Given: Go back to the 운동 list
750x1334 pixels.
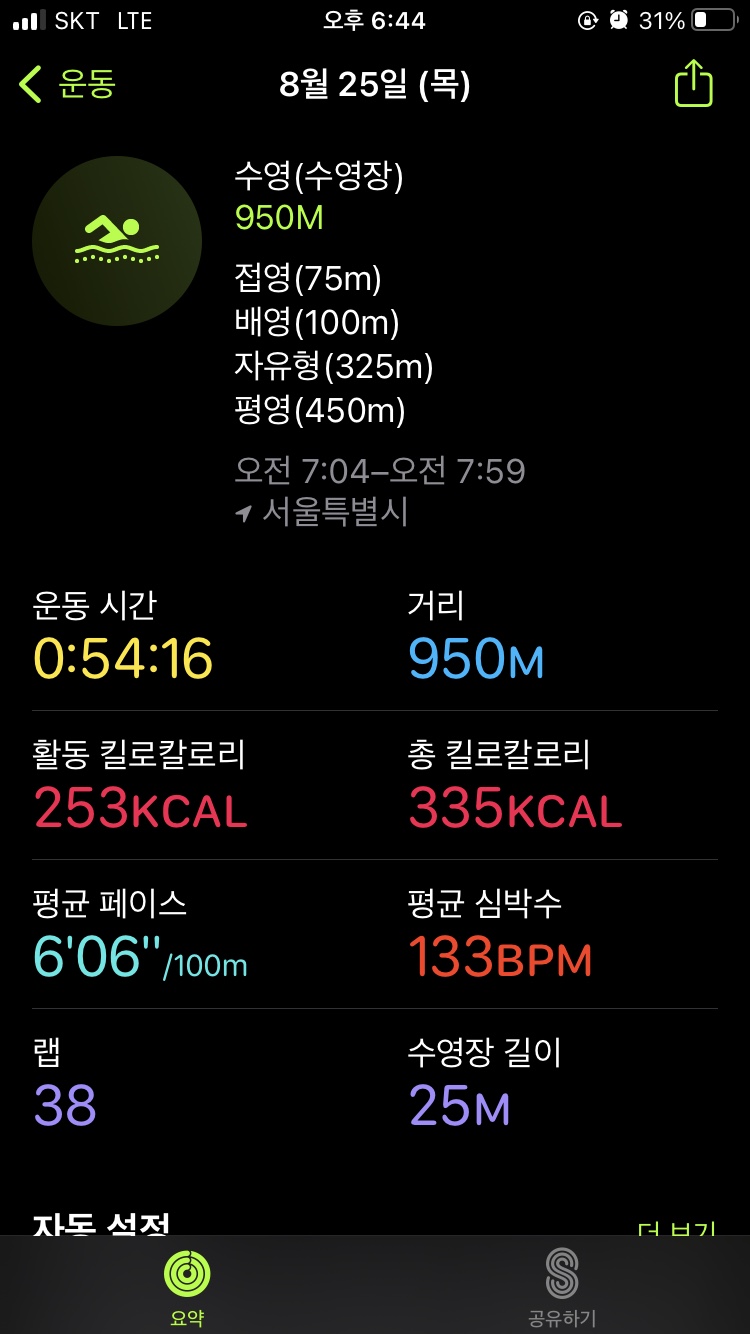Looking at the screenshot, I should (68, 85).
